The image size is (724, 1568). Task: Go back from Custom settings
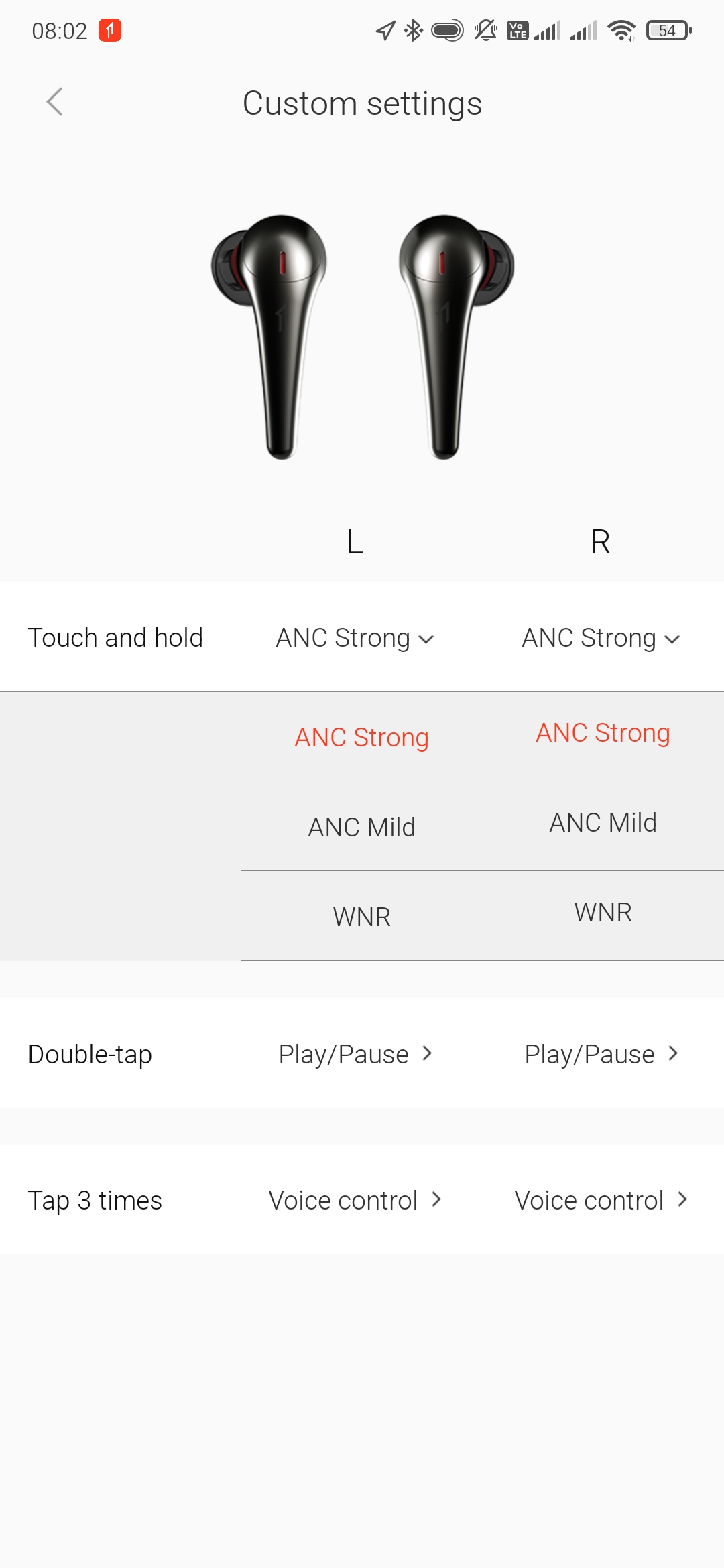[x=55, y=103]
